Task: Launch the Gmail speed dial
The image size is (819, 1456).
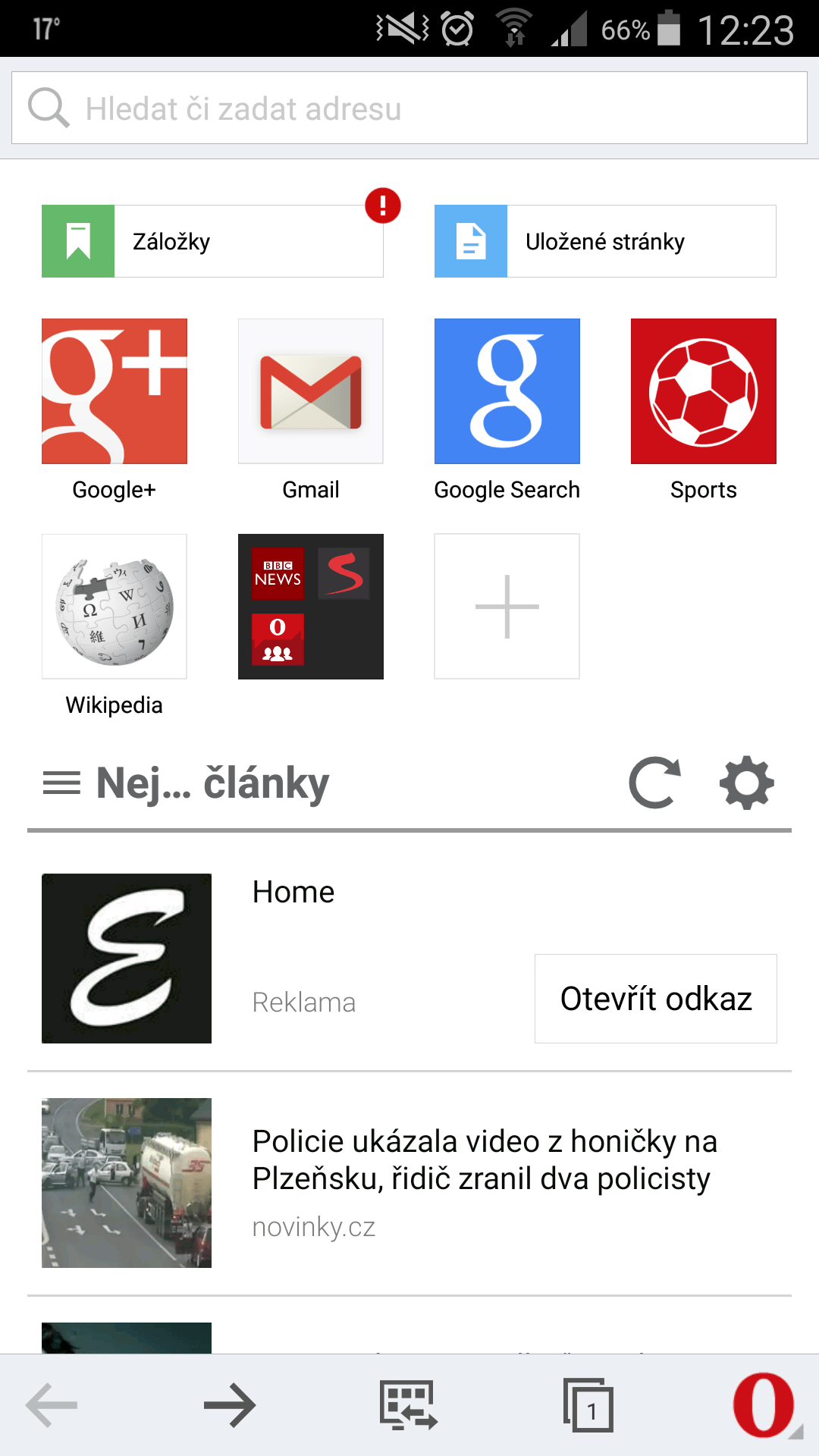Action: click(x=311, y=391)
